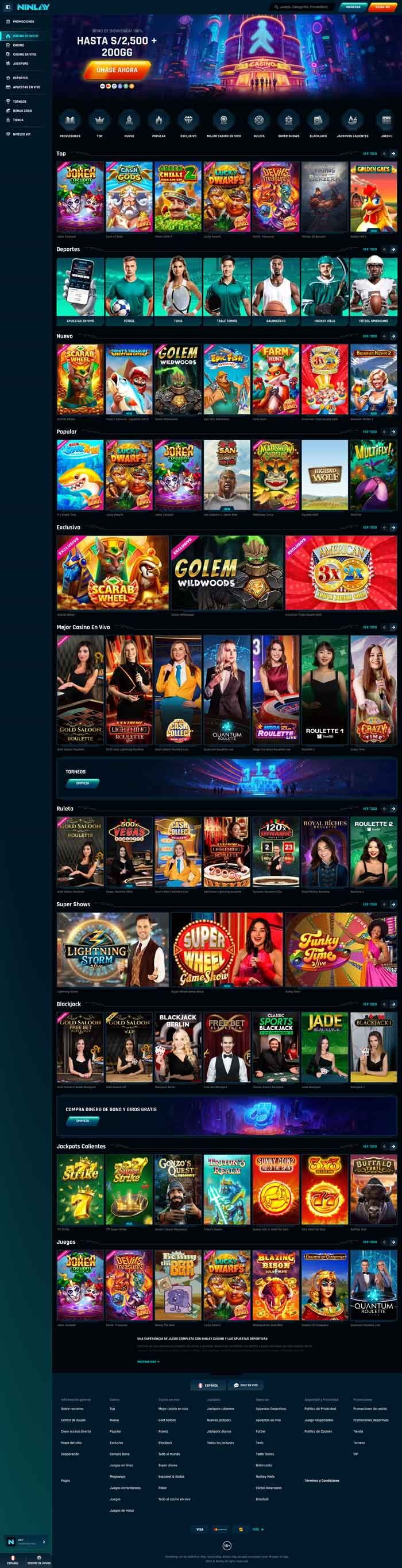Open Promociones in the side menu
This screenshot has width=402, height=1568.
tap(23, 21)
